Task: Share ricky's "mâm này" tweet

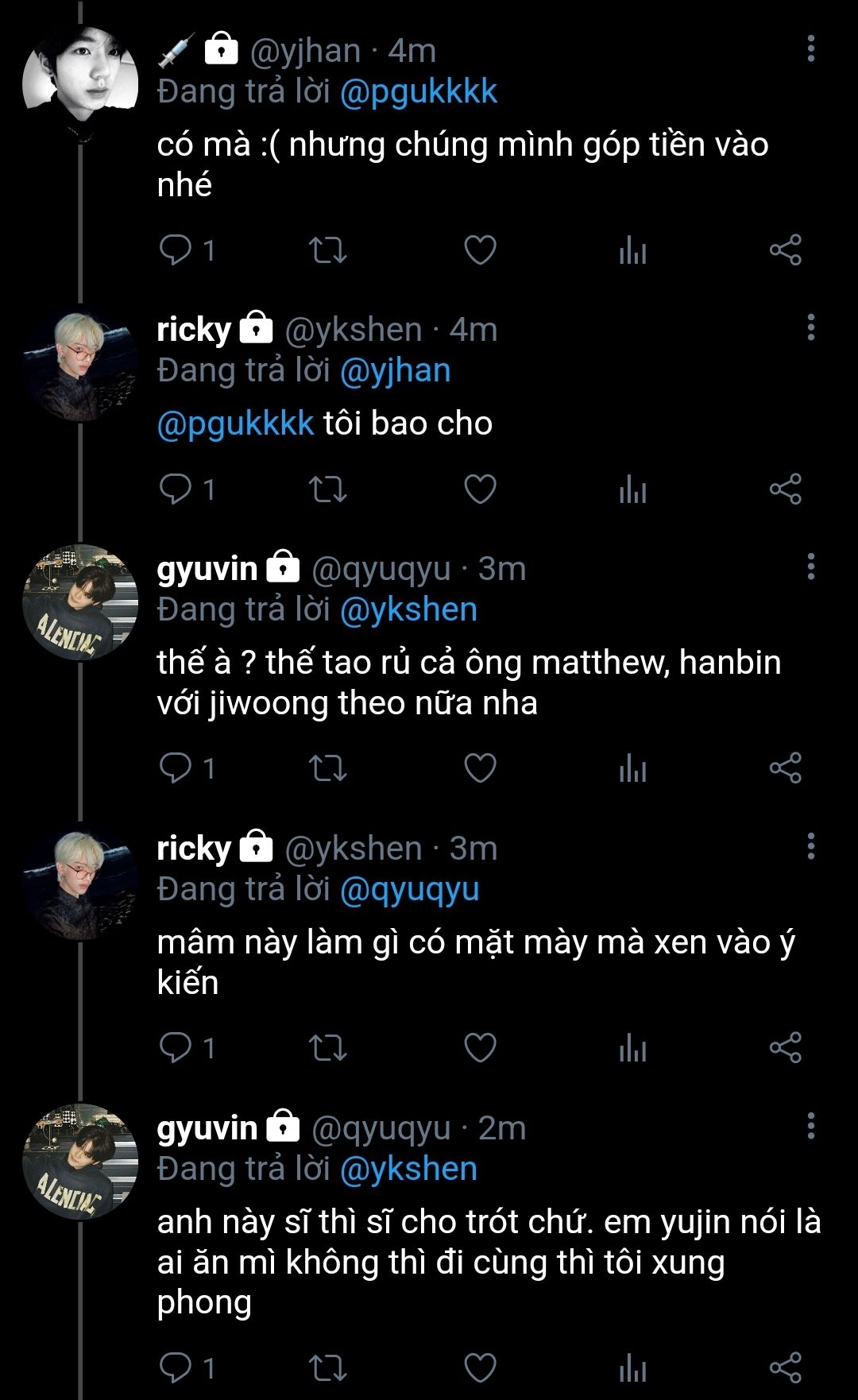Action: (785, 1048)
